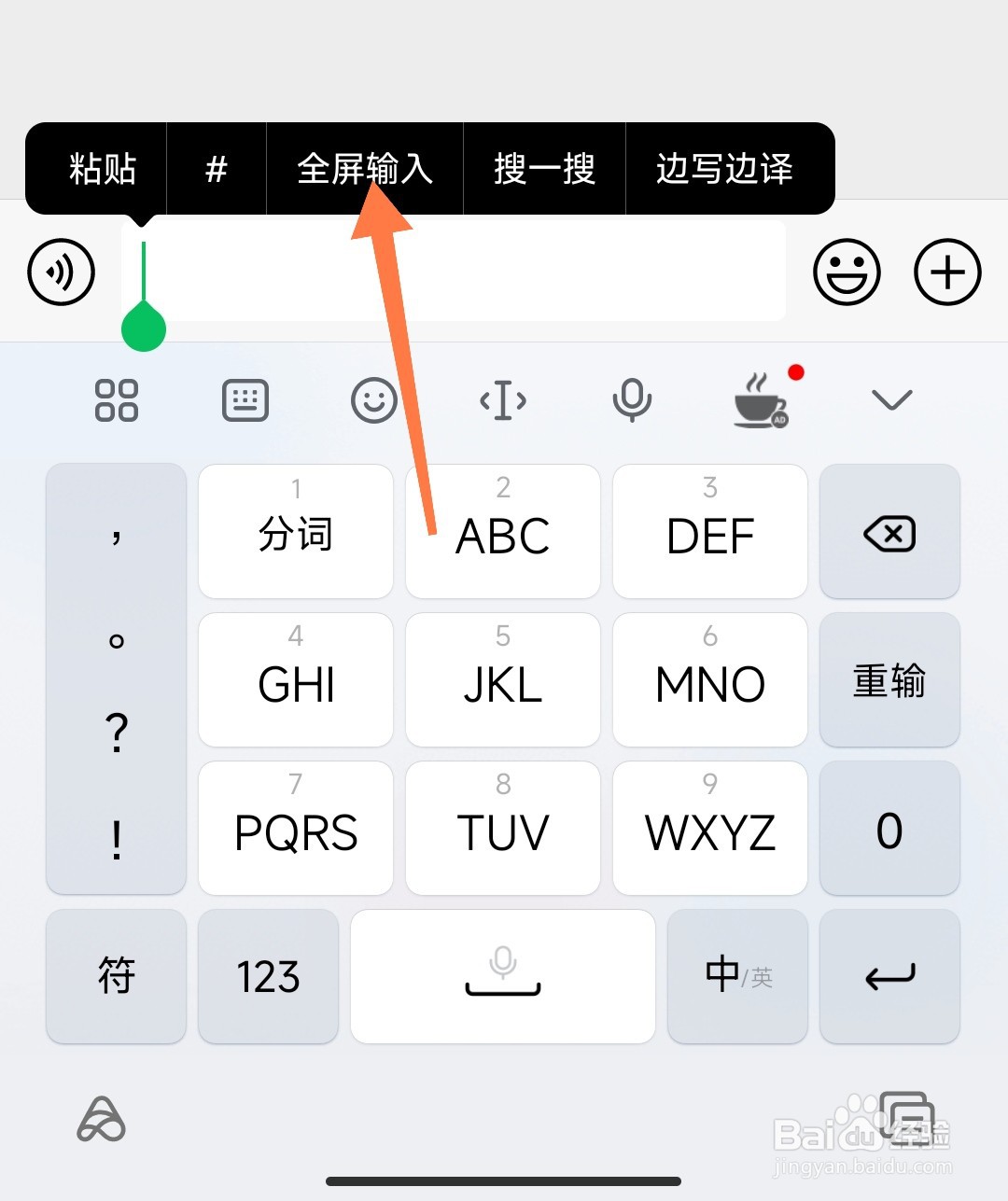Tap the voice message icon beside input box

61,272
